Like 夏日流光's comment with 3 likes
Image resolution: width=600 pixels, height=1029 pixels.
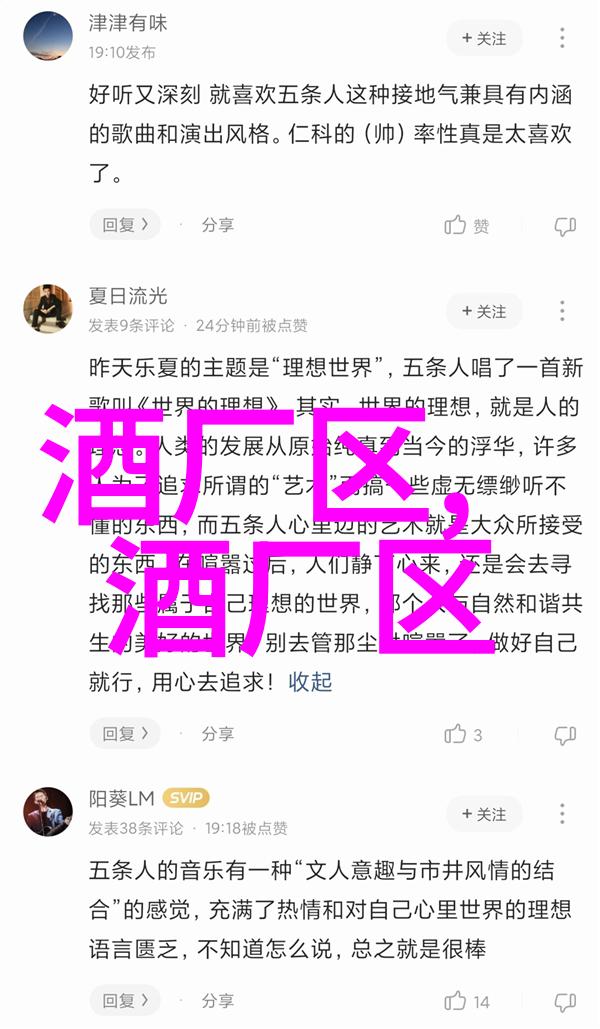point(464,734)
